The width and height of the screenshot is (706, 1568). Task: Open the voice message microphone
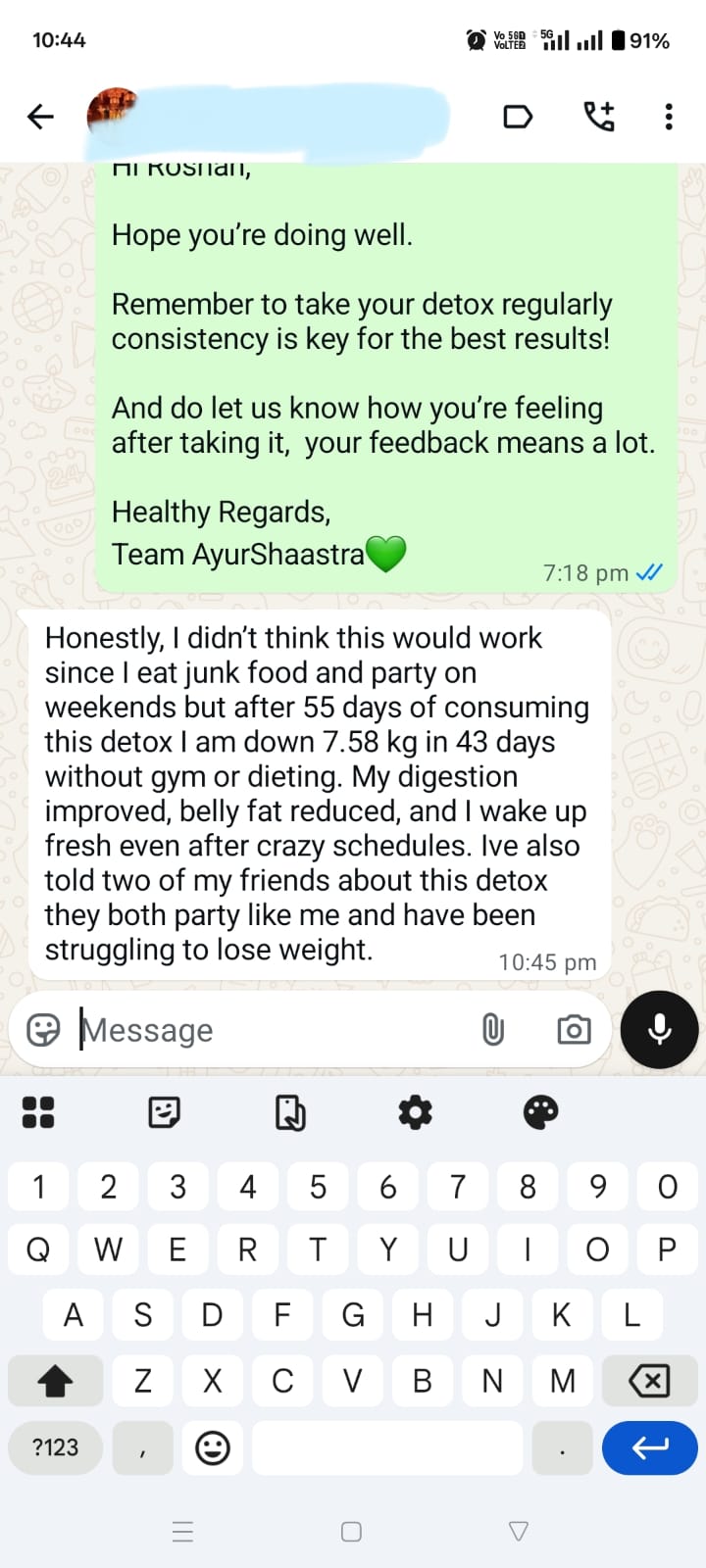point(658,1029)
